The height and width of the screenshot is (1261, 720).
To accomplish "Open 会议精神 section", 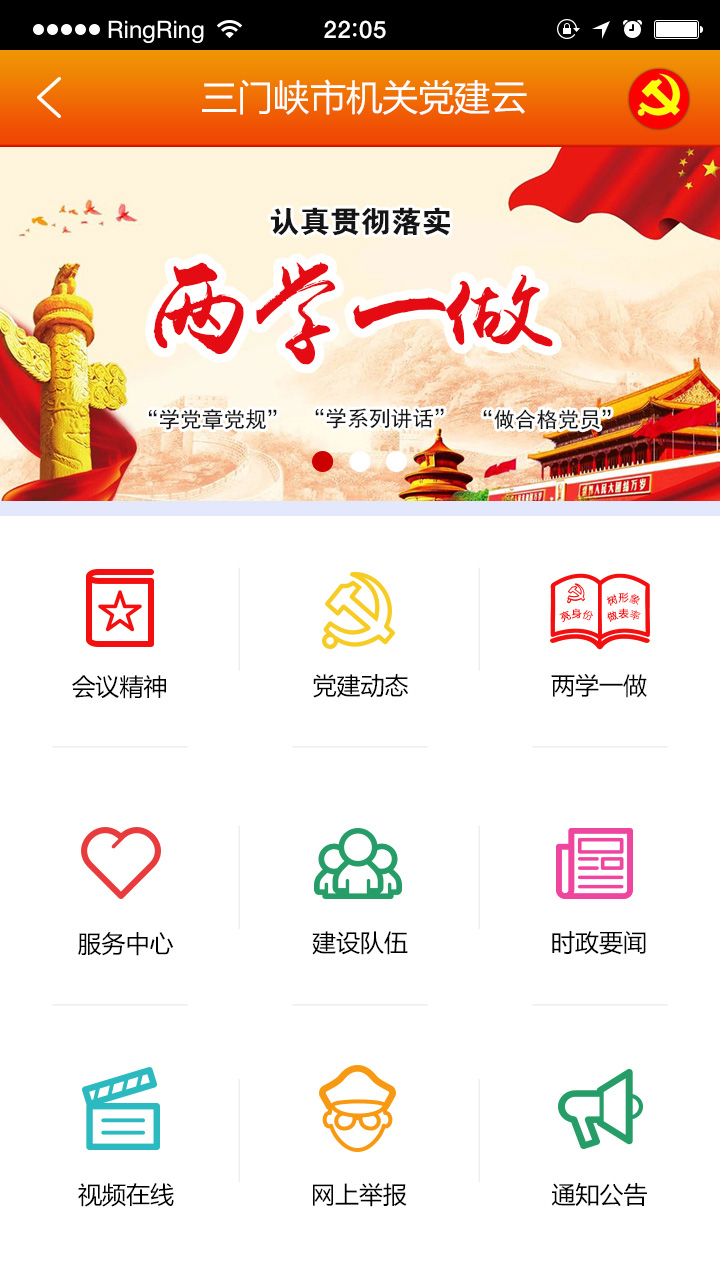I will click(x=120, y=632).
